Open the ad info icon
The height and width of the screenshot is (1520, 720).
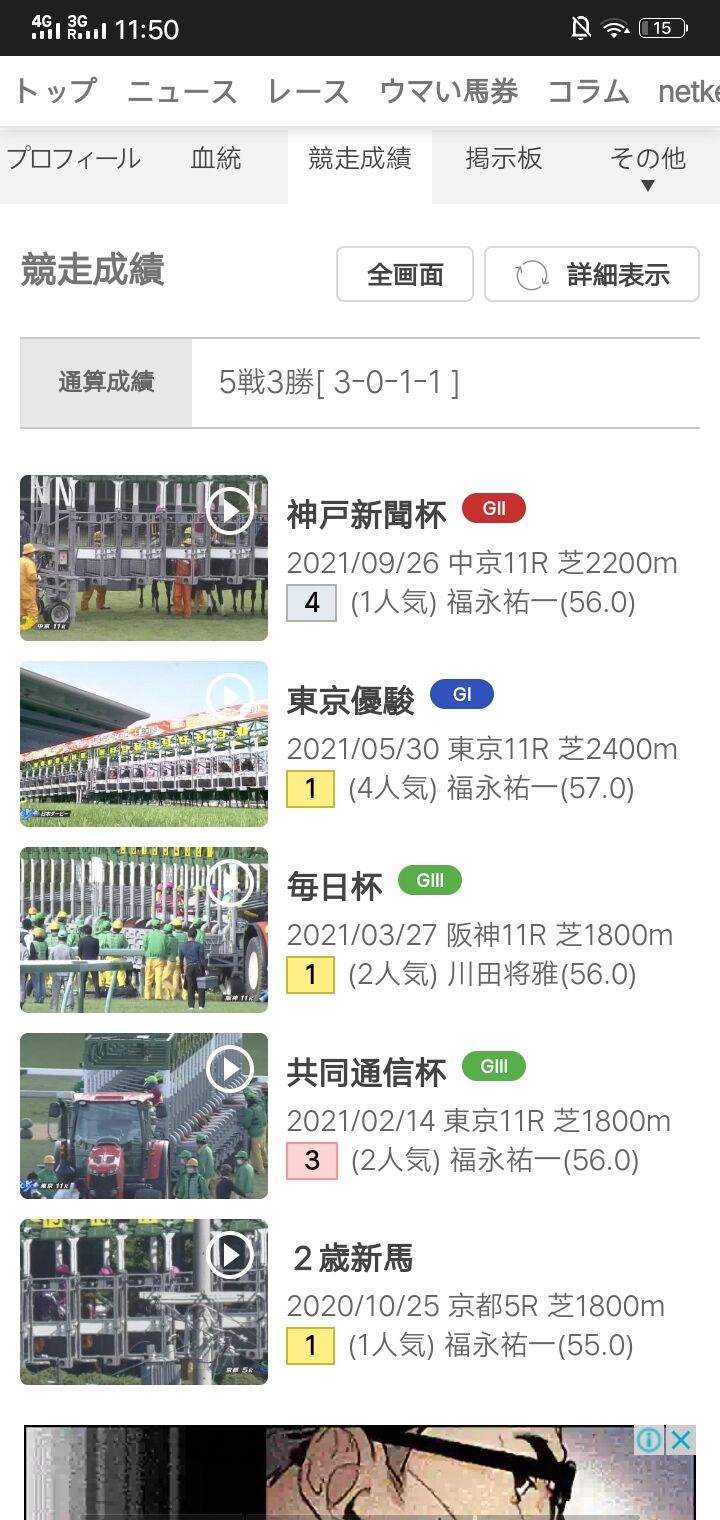(649, 1440)
